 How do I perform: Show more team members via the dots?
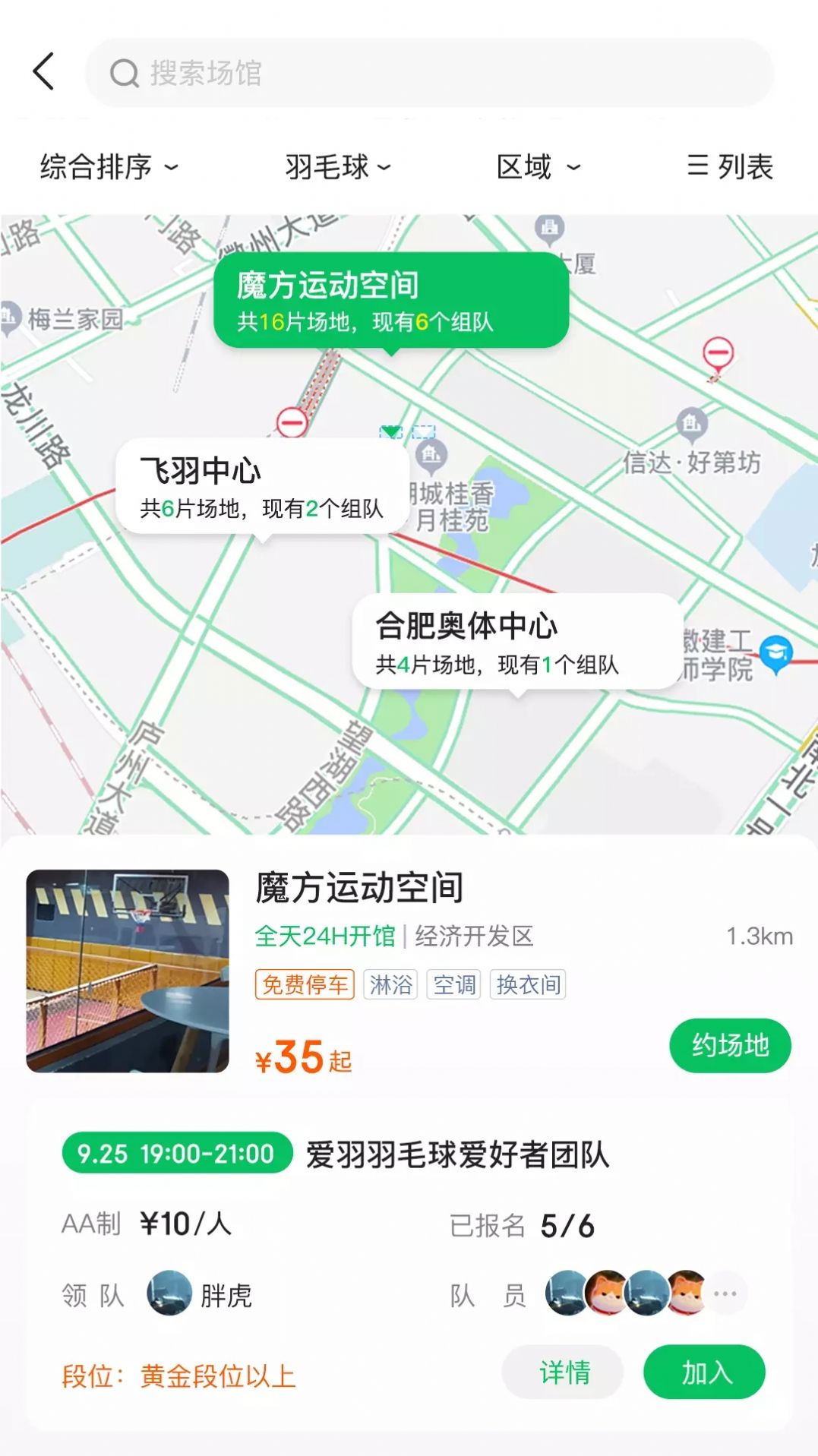[725, 1293]
